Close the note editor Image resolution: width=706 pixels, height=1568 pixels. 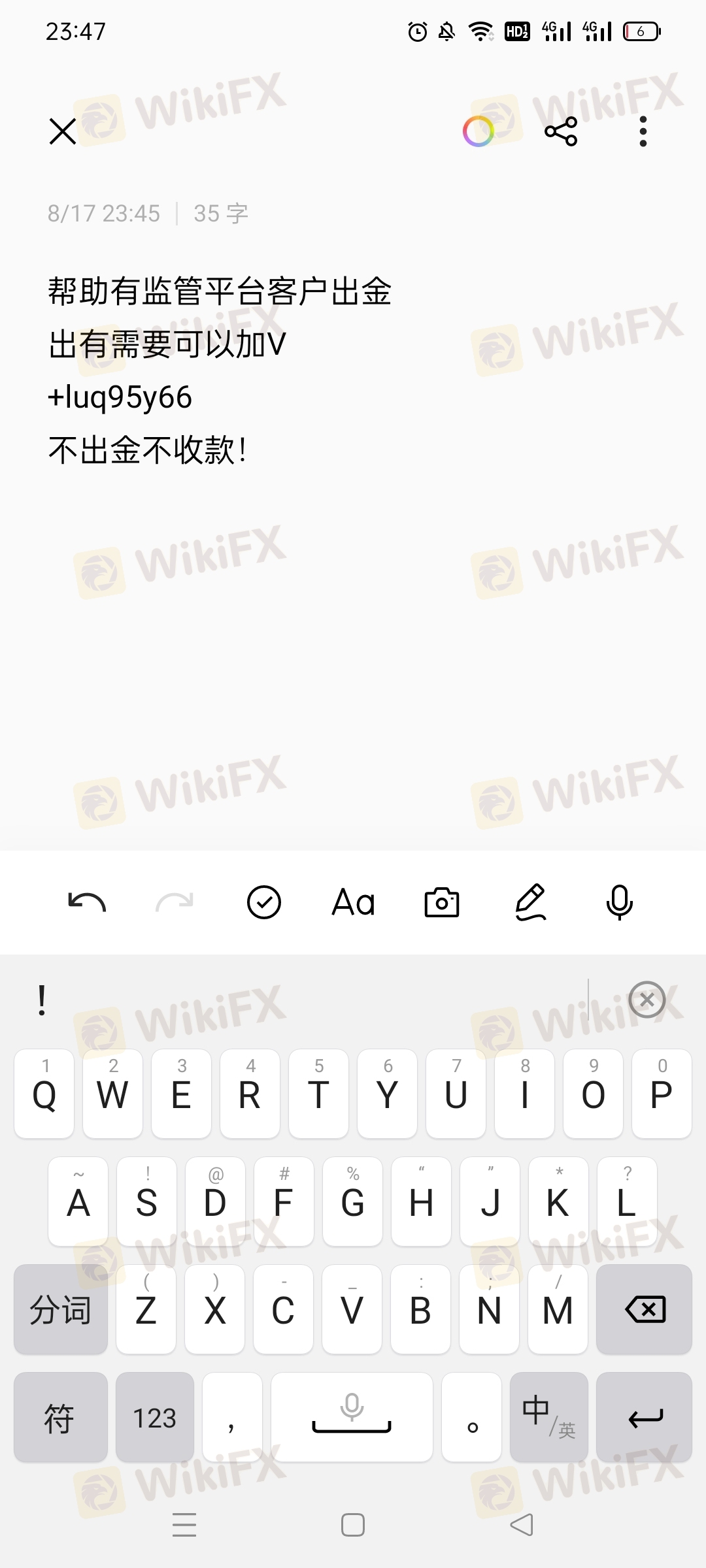pos(63,131)
